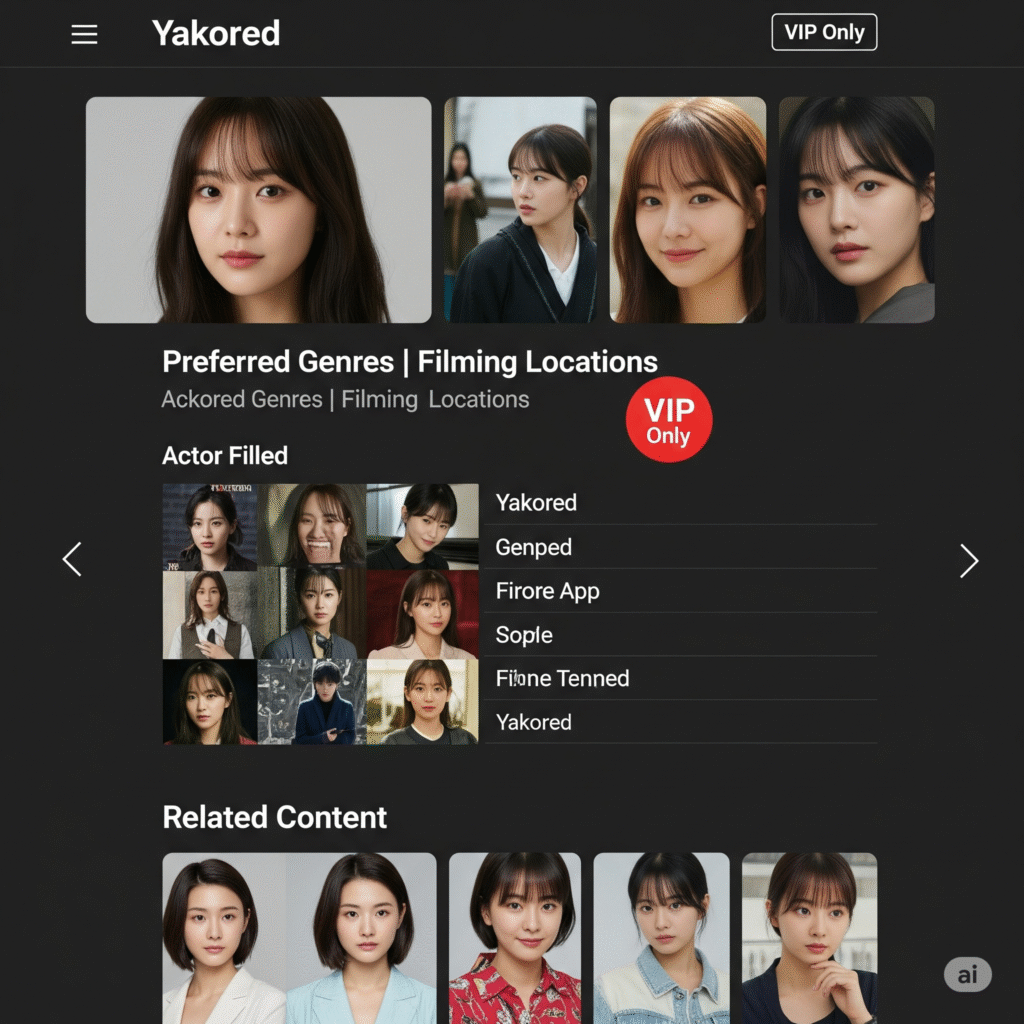Open related card with denim jacket
Viewport: 1024px width, 1024px height.
661,938
